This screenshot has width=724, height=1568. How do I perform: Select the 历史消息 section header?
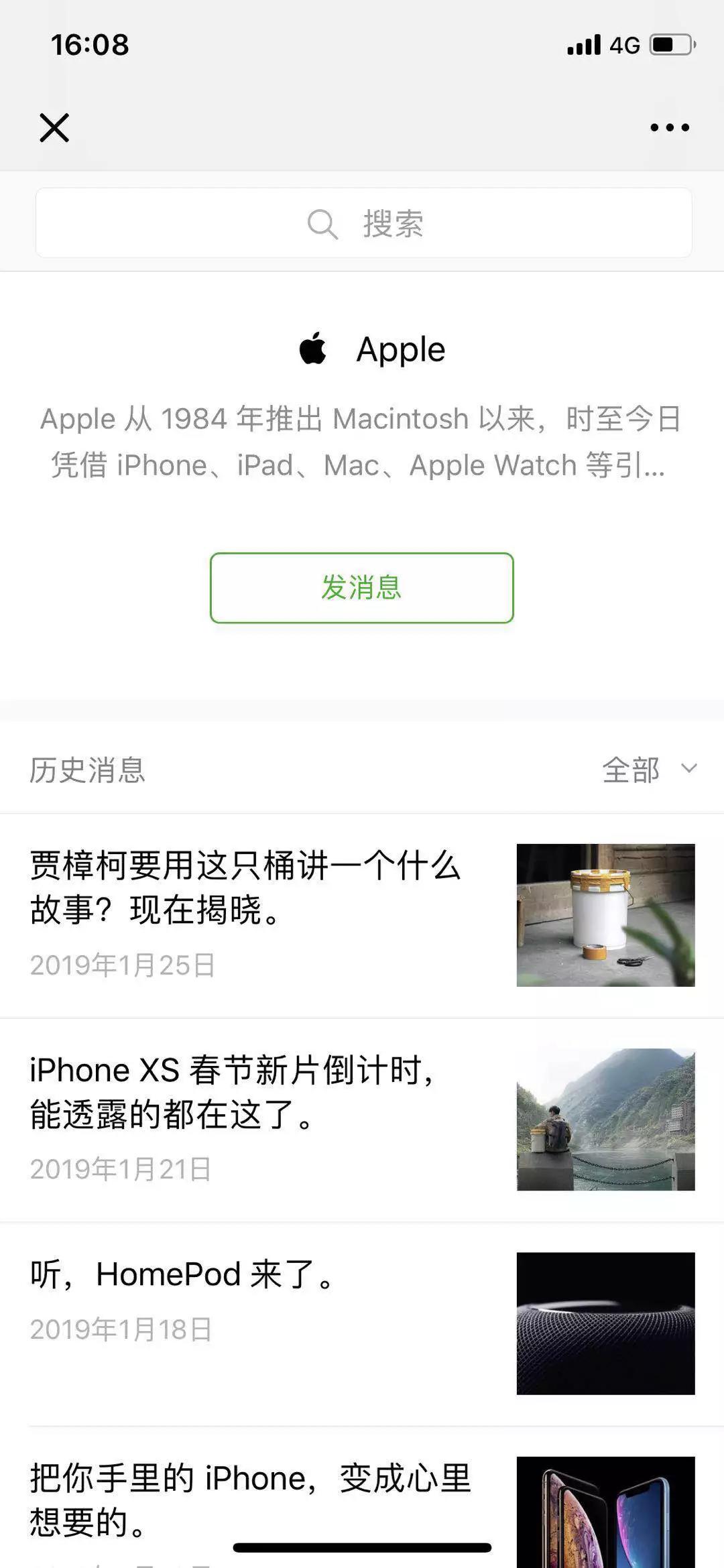click(86, 771)
